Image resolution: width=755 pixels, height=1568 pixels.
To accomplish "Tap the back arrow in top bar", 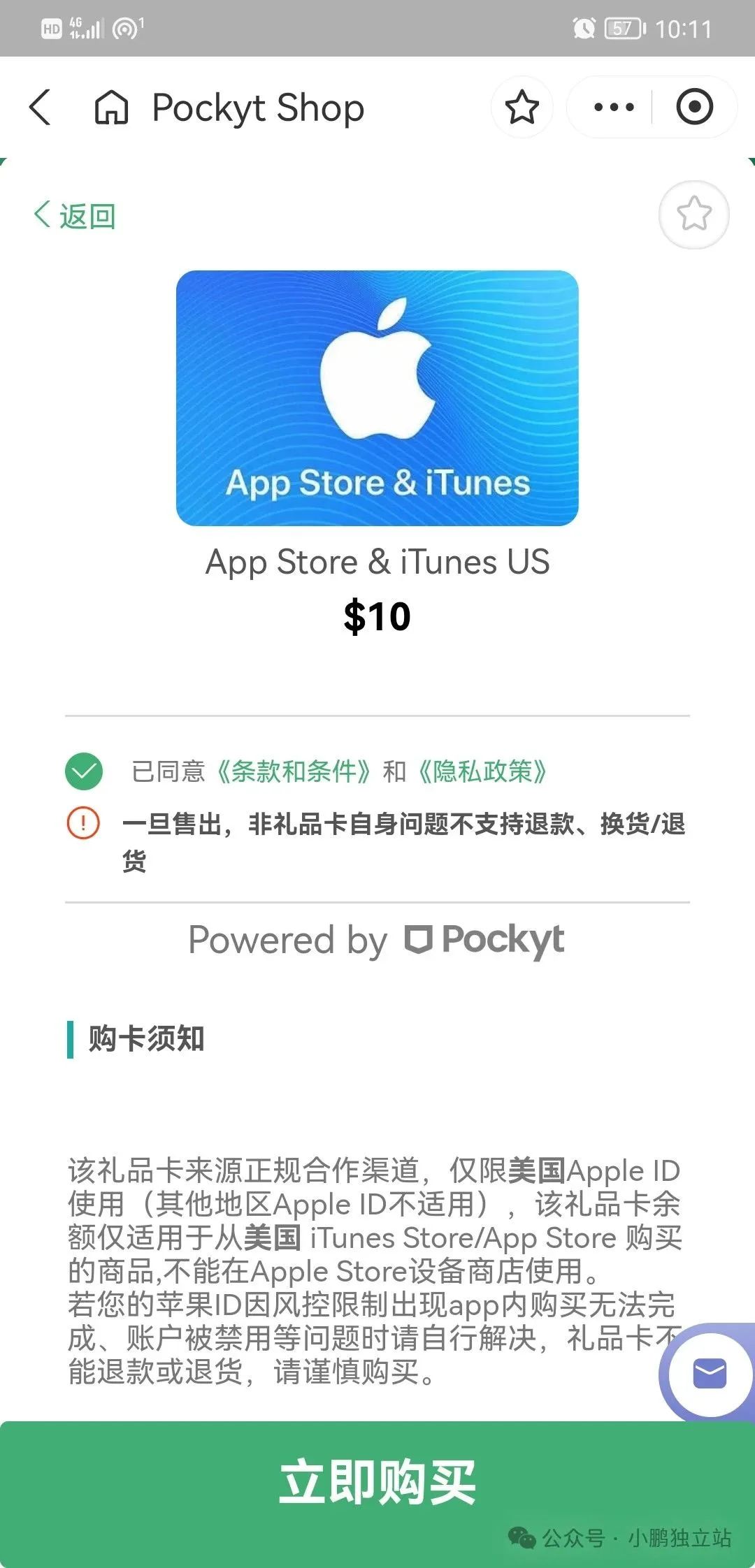I will click(x=41, y=108).
